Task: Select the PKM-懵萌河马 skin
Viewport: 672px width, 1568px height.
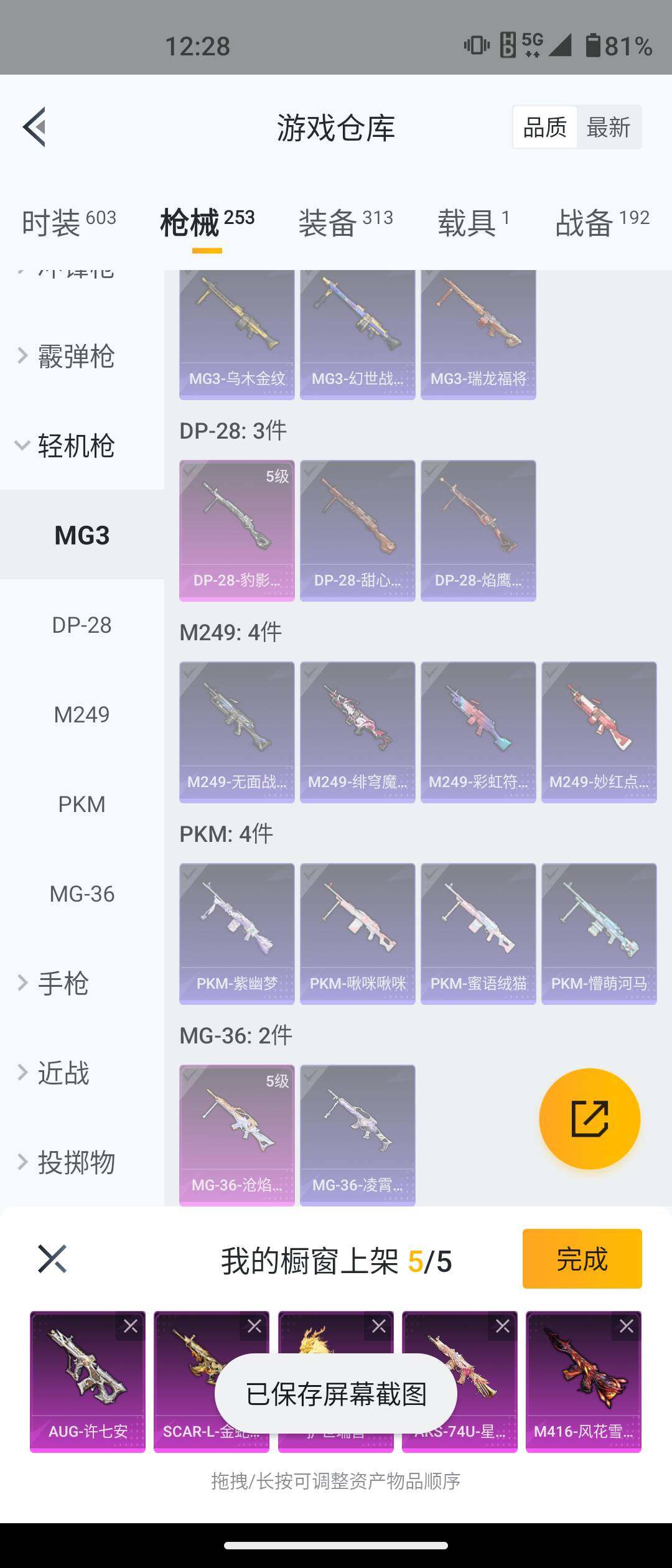Action: coord(599,933)
